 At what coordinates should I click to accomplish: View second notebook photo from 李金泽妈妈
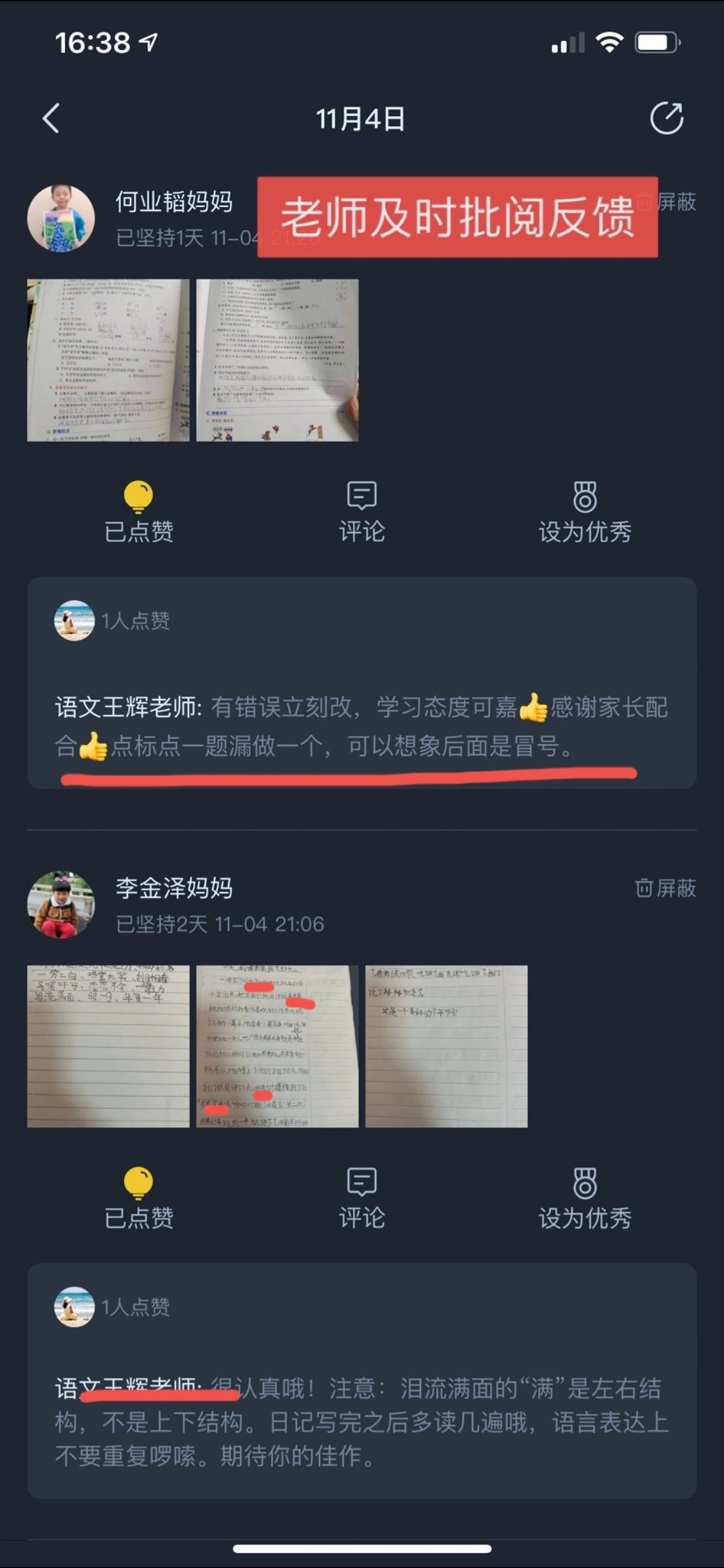[x=277, y=1046]
